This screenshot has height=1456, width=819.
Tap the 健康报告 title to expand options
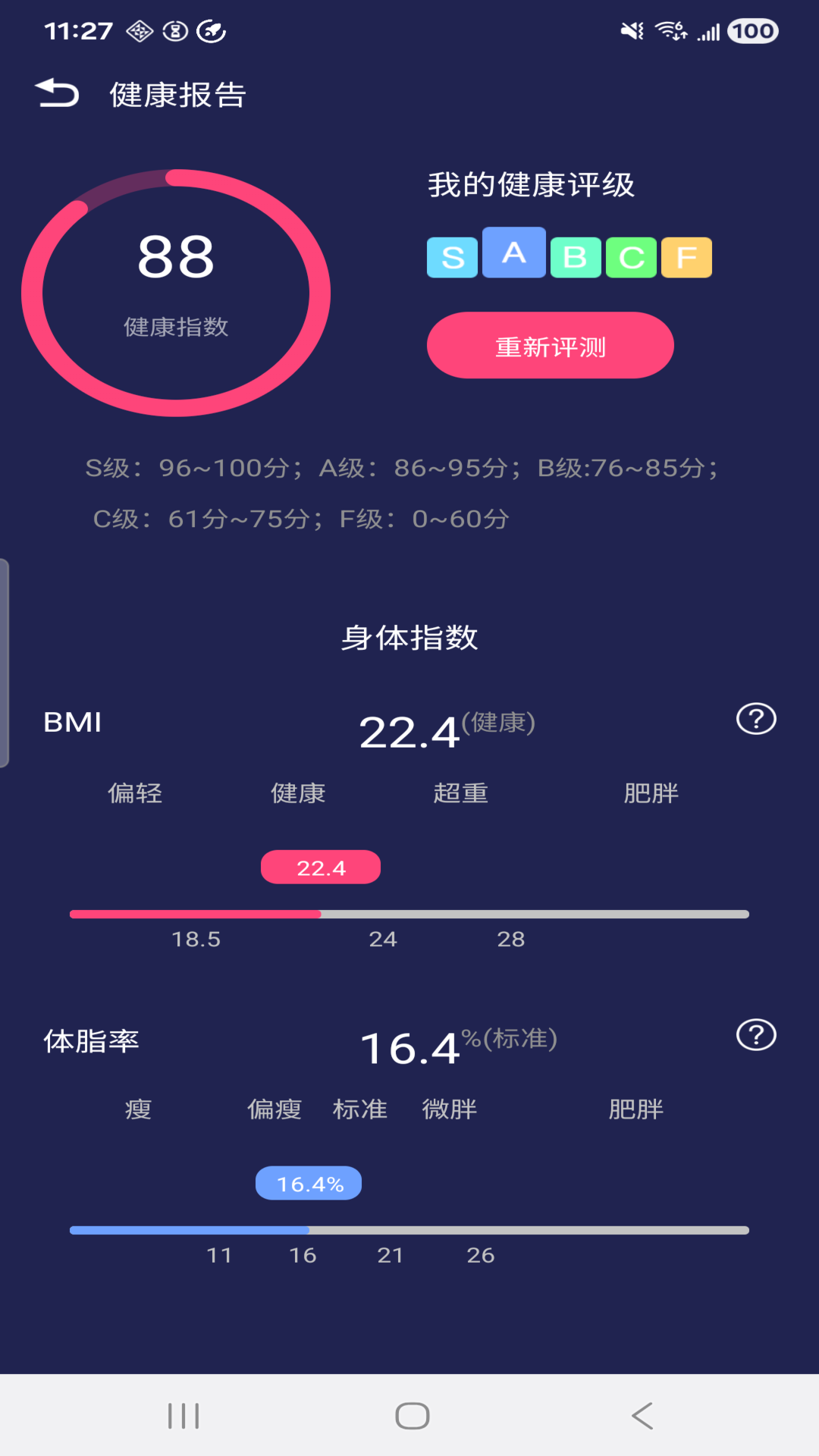point(175,95)
